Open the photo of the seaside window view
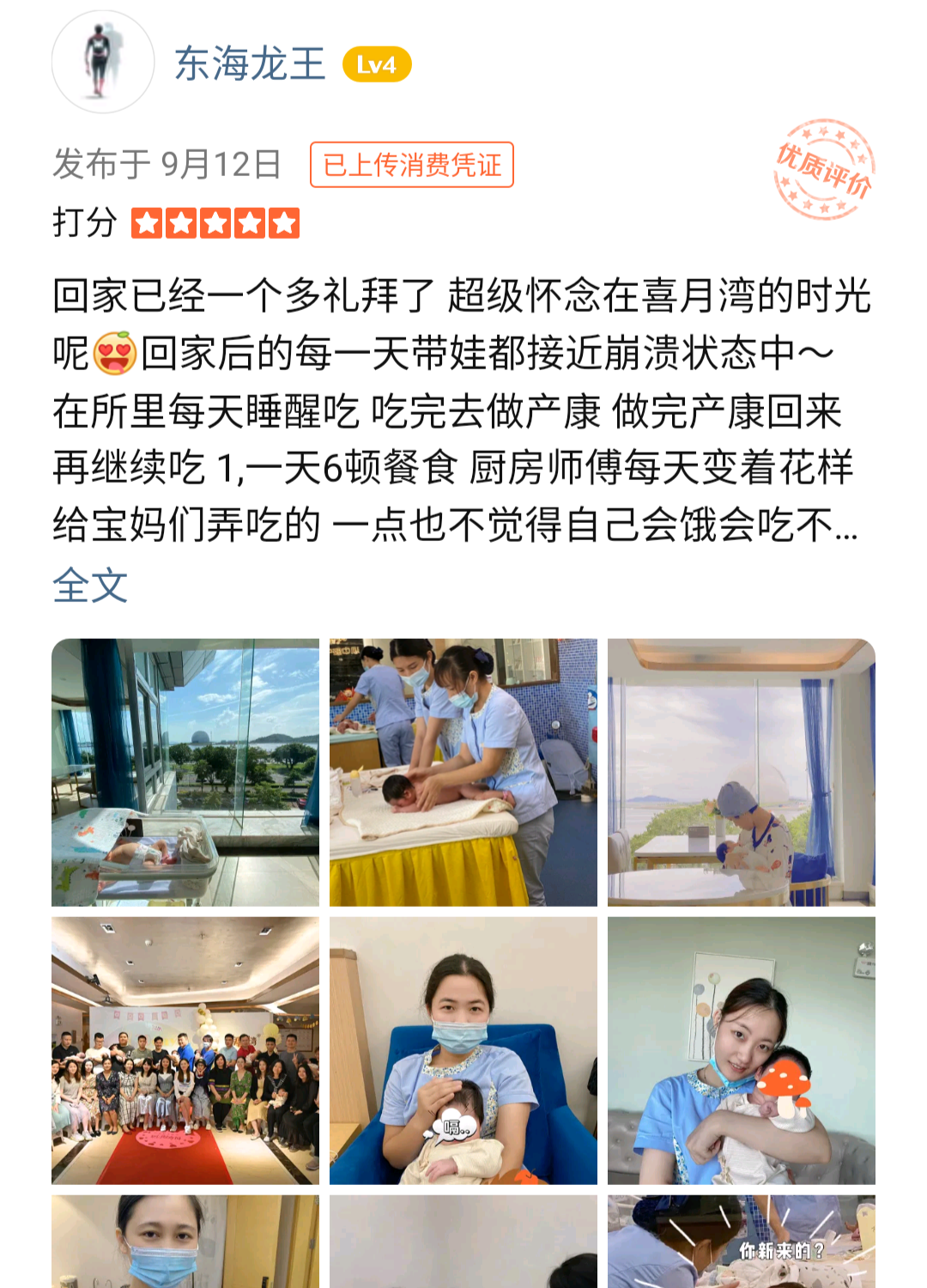 [x=185, y=772]
